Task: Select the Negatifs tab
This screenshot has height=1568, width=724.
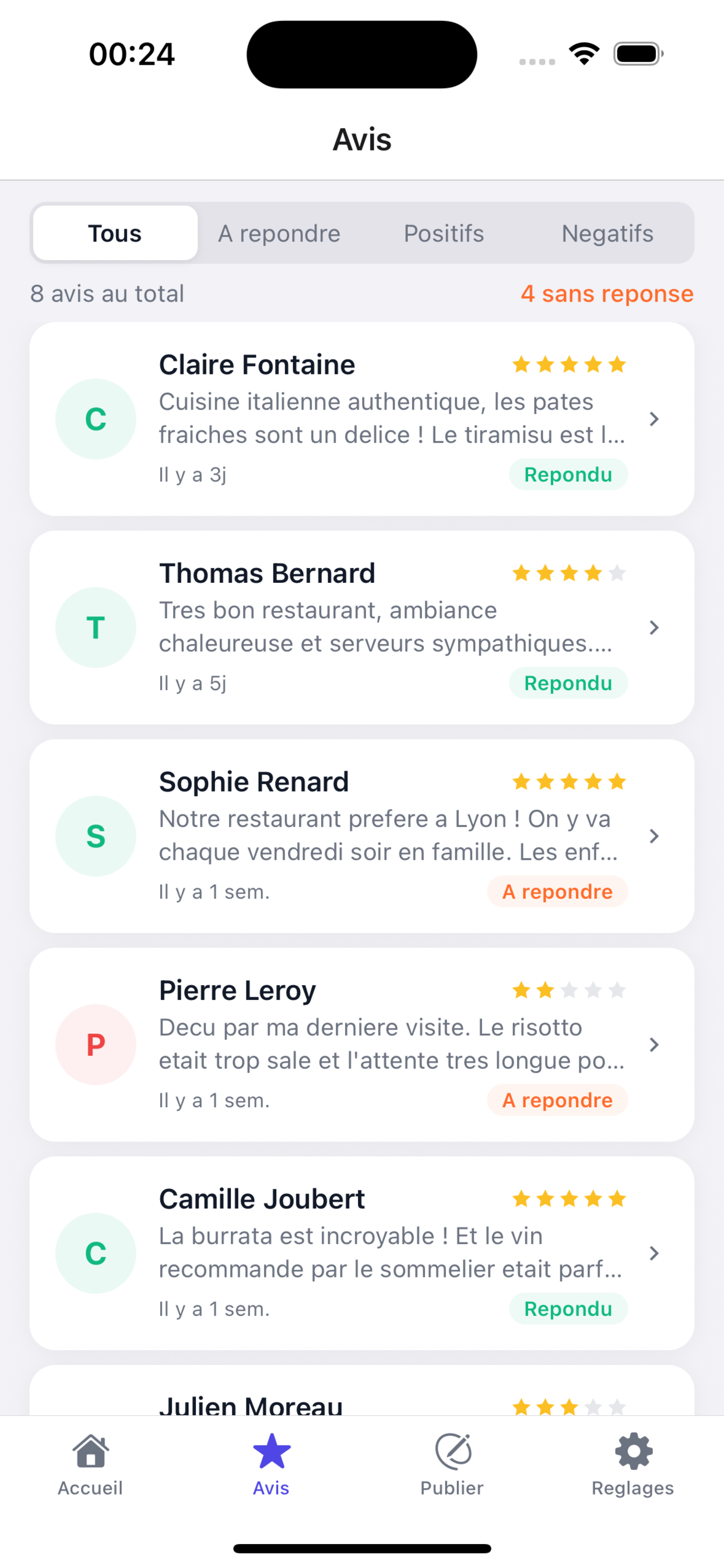Action: click(607, 233)
